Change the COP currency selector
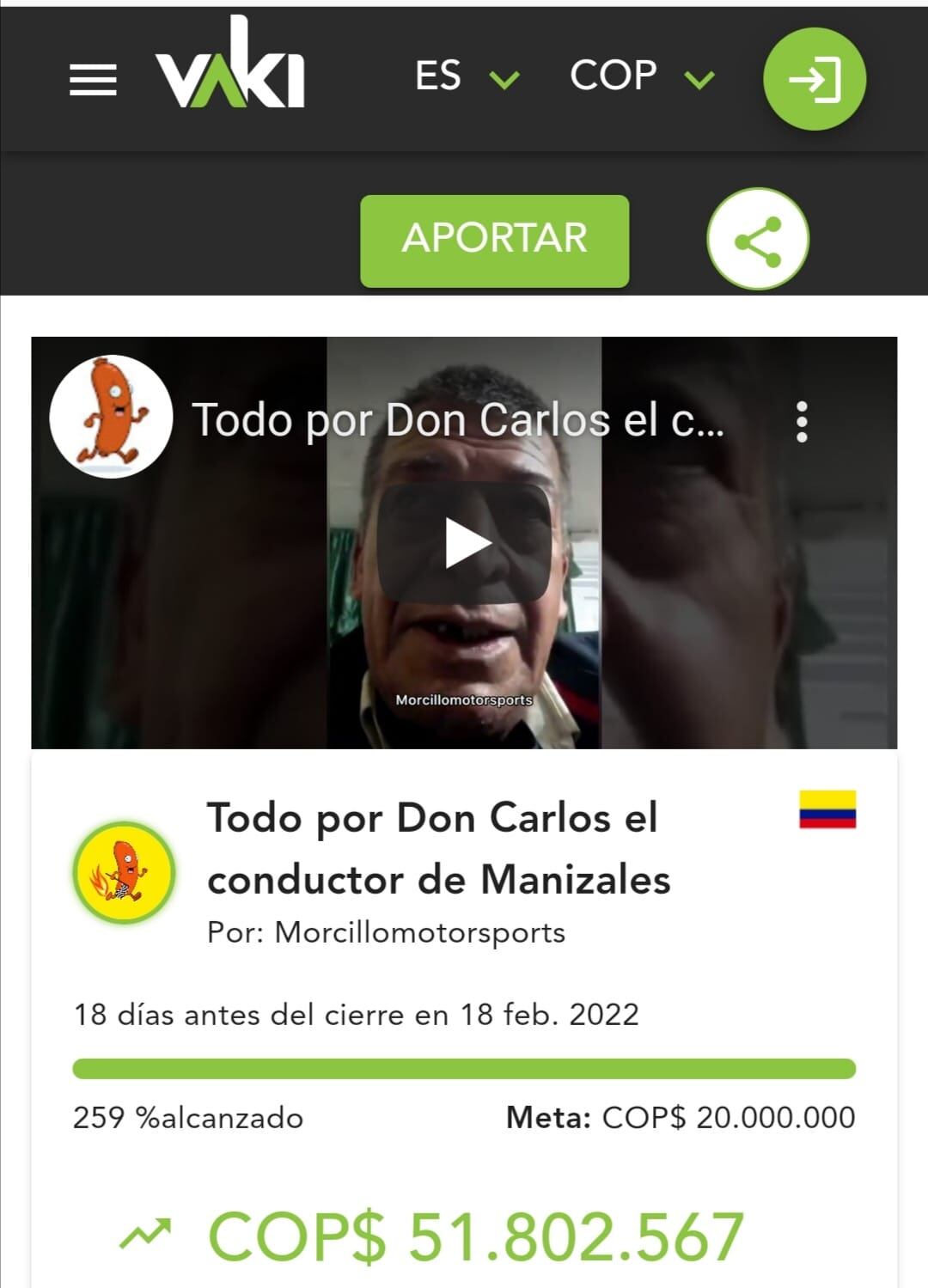928x1288 pixels. (x=641, y=77)
